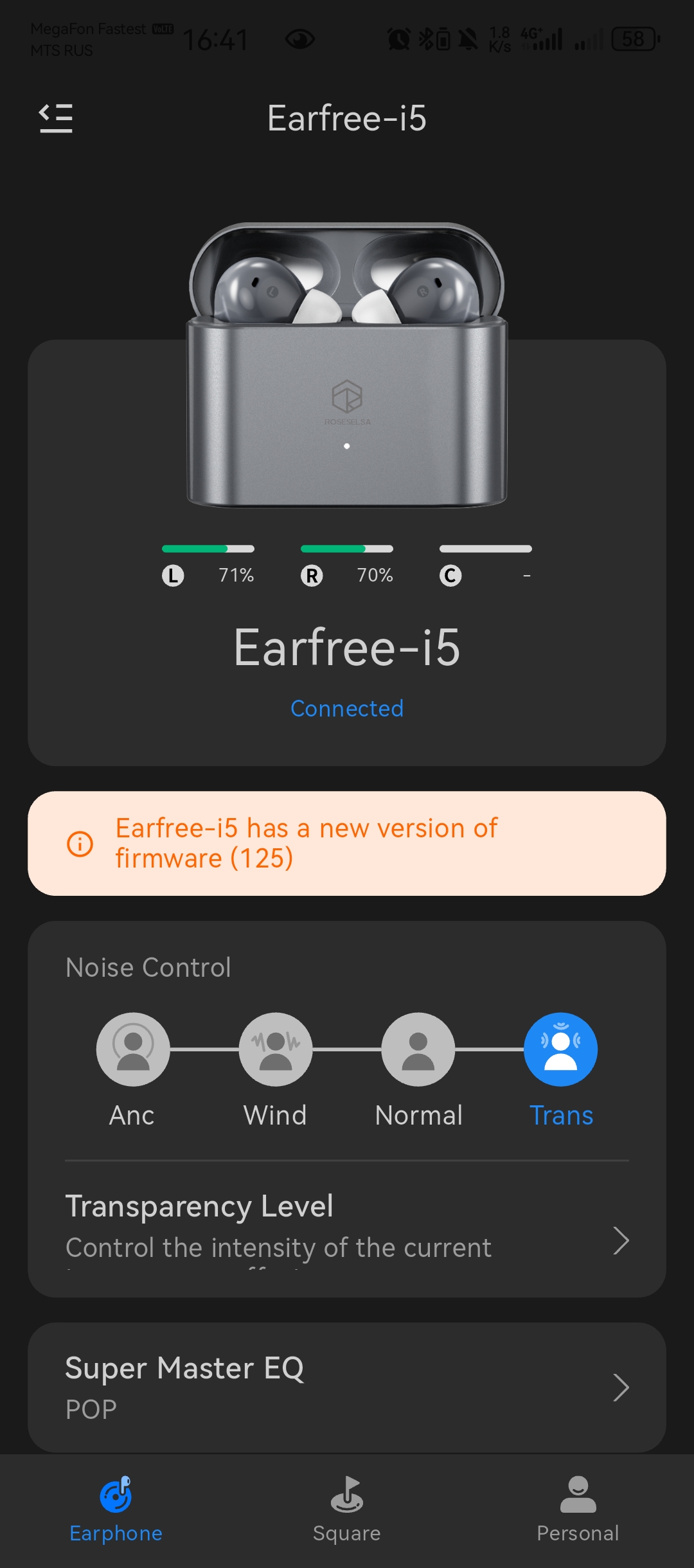Open Super Master EQ settings

347,1387
